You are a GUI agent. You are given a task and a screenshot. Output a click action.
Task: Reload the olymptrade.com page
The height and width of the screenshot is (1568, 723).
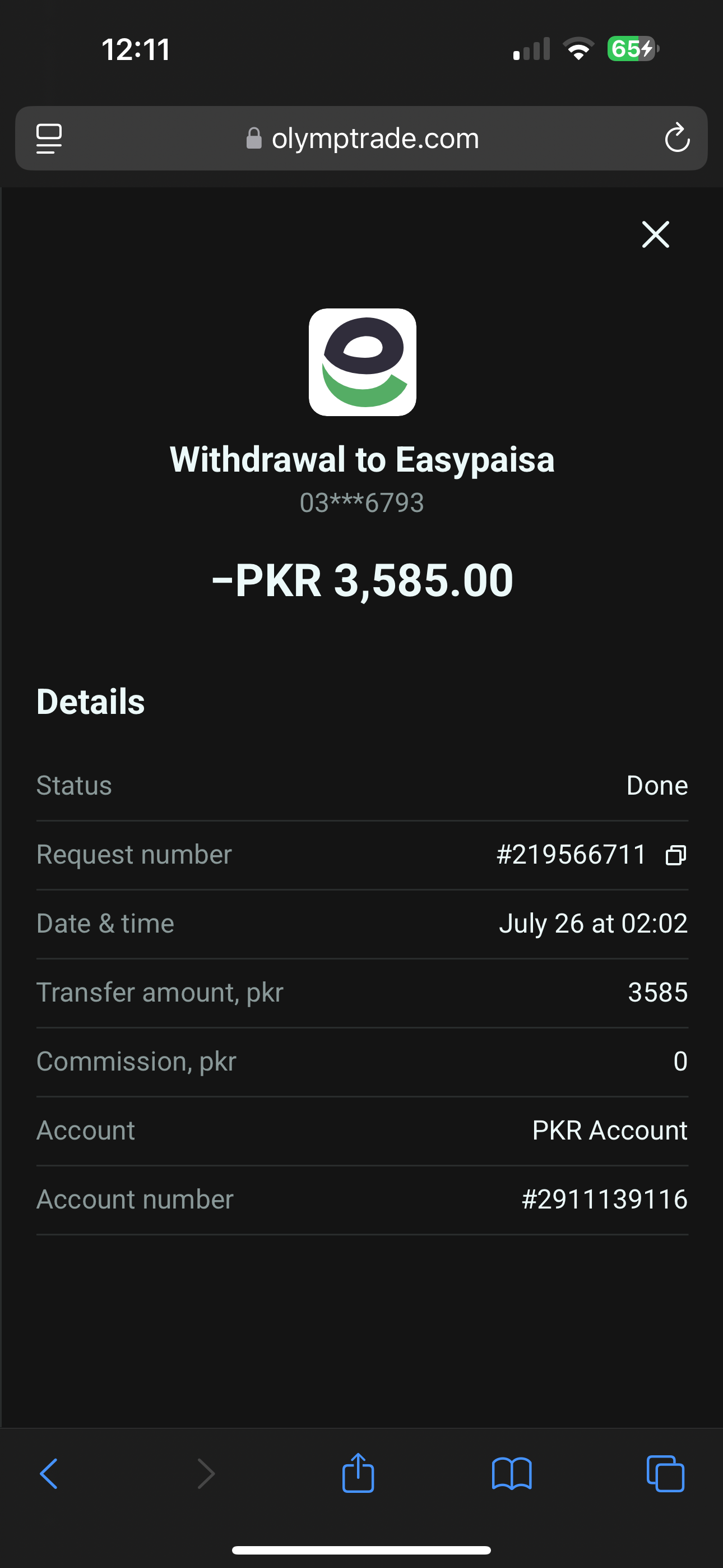pos(676,138)
